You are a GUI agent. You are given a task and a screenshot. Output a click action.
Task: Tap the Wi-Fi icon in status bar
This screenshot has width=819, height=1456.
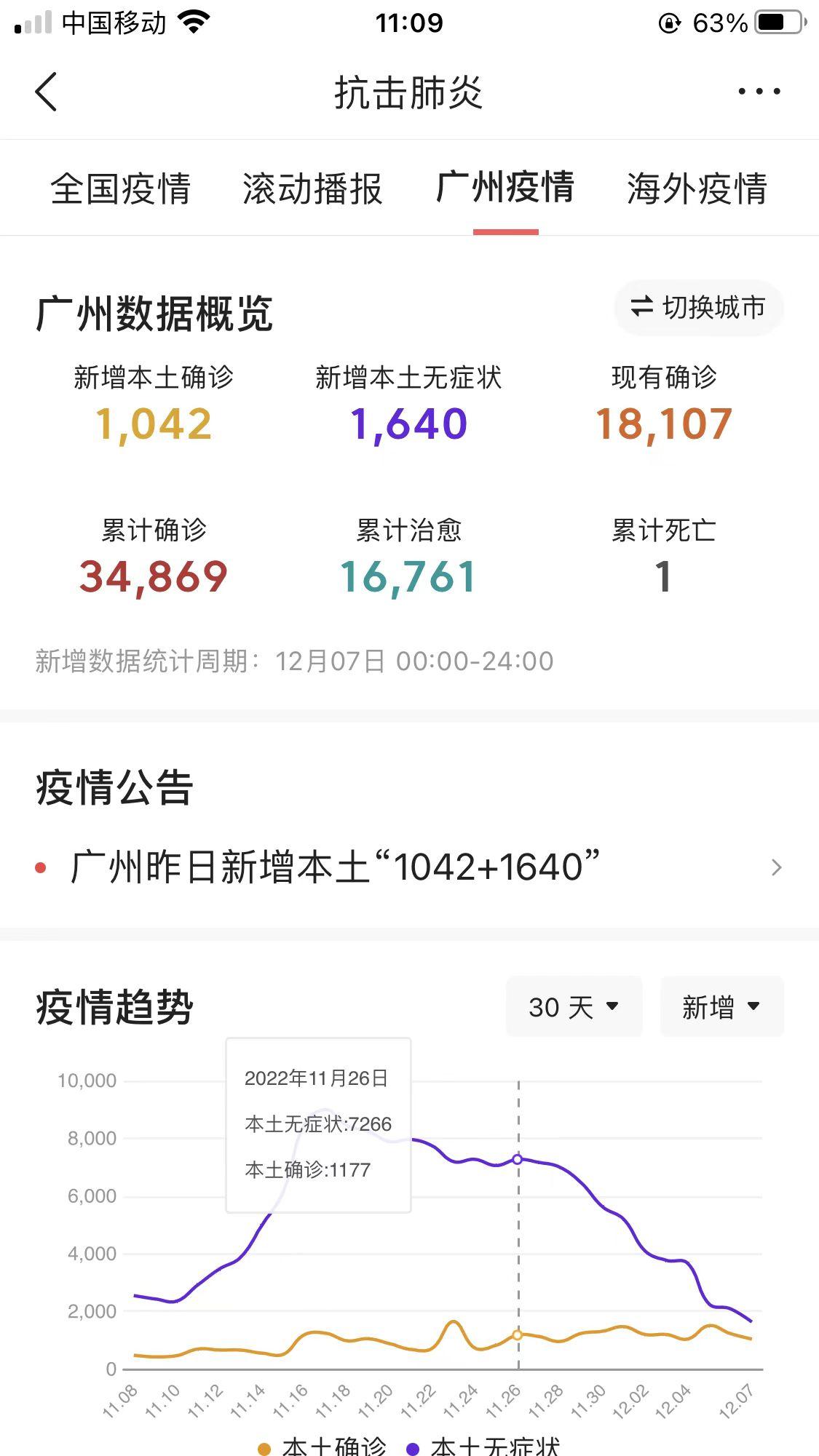click(192, 22)
